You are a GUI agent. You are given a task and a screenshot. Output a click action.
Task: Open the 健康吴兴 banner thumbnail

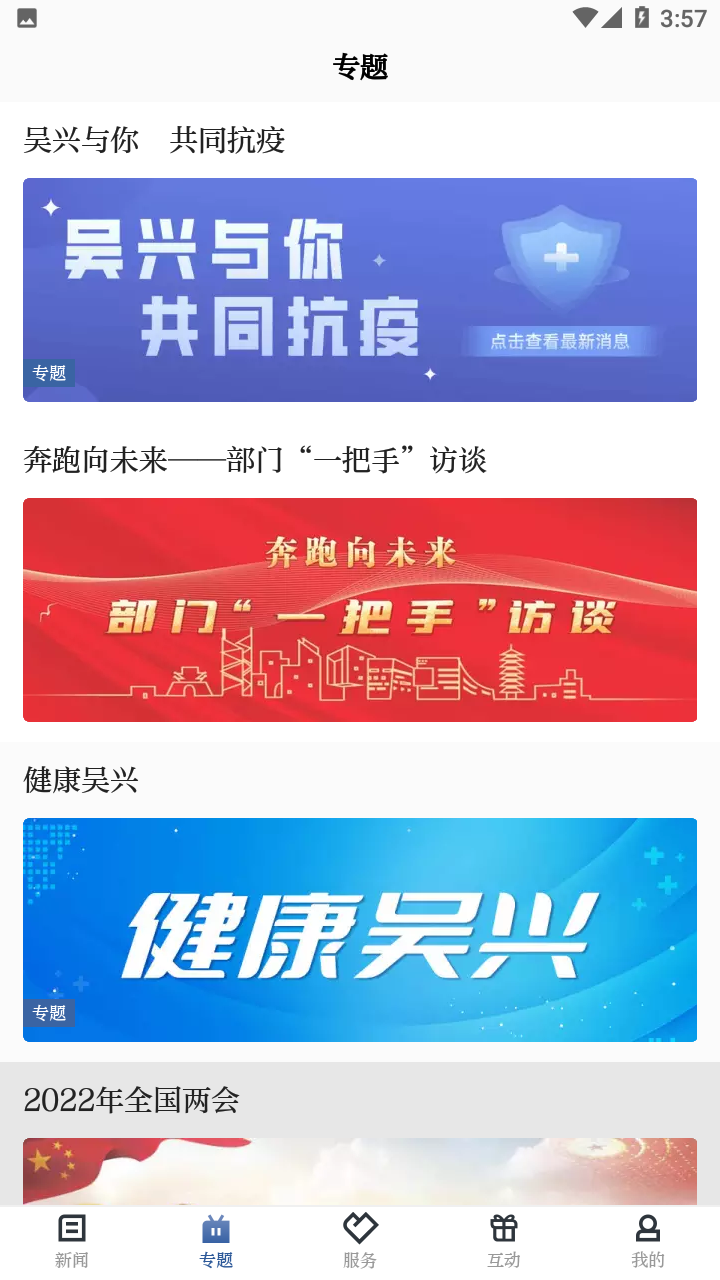point(359,929)
